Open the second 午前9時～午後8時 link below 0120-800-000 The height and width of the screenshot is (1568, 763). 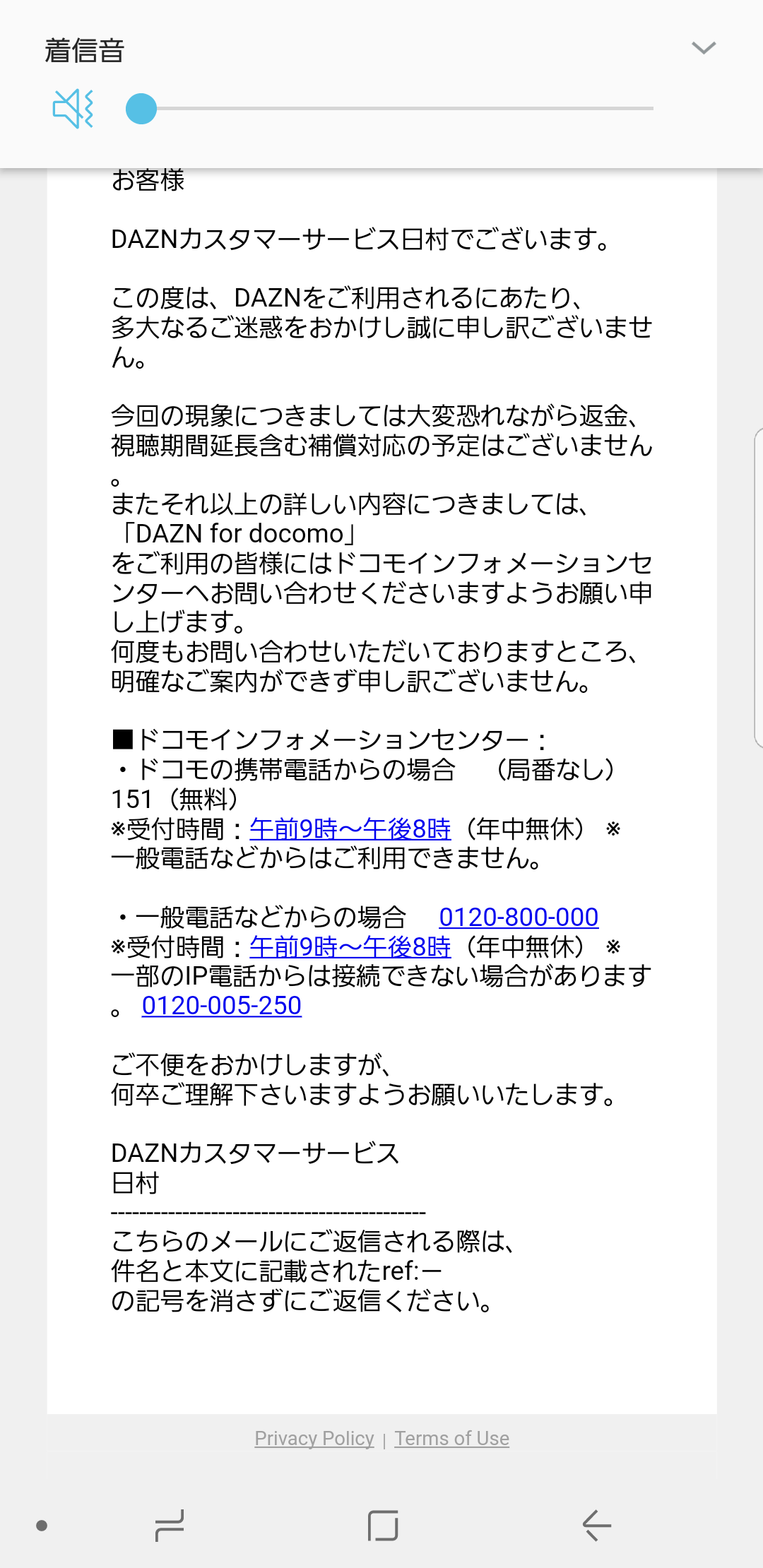point(350,946)
